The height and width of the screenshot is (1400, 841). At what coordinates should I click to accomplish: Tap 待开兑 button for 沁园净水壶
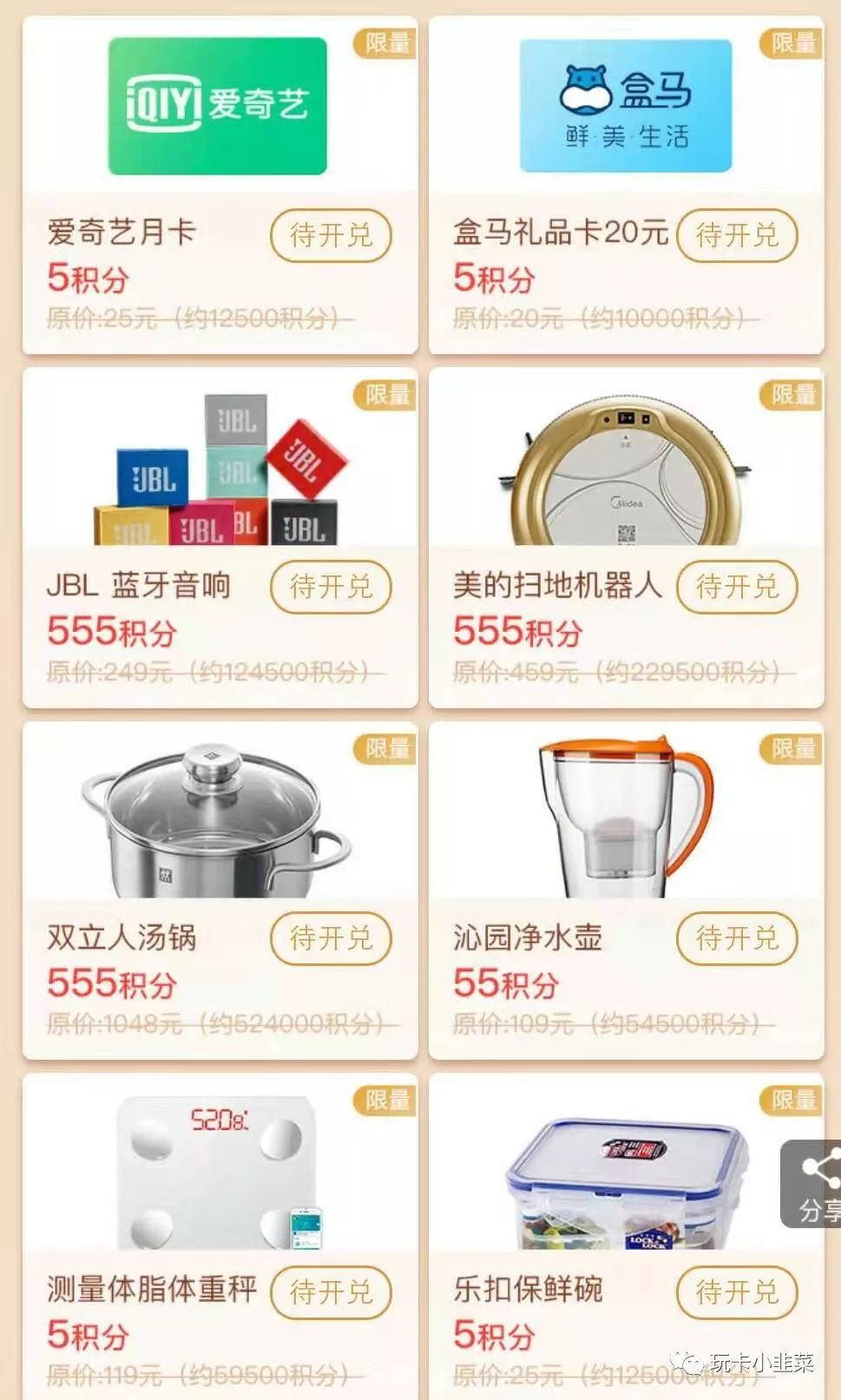click(737, 939)
